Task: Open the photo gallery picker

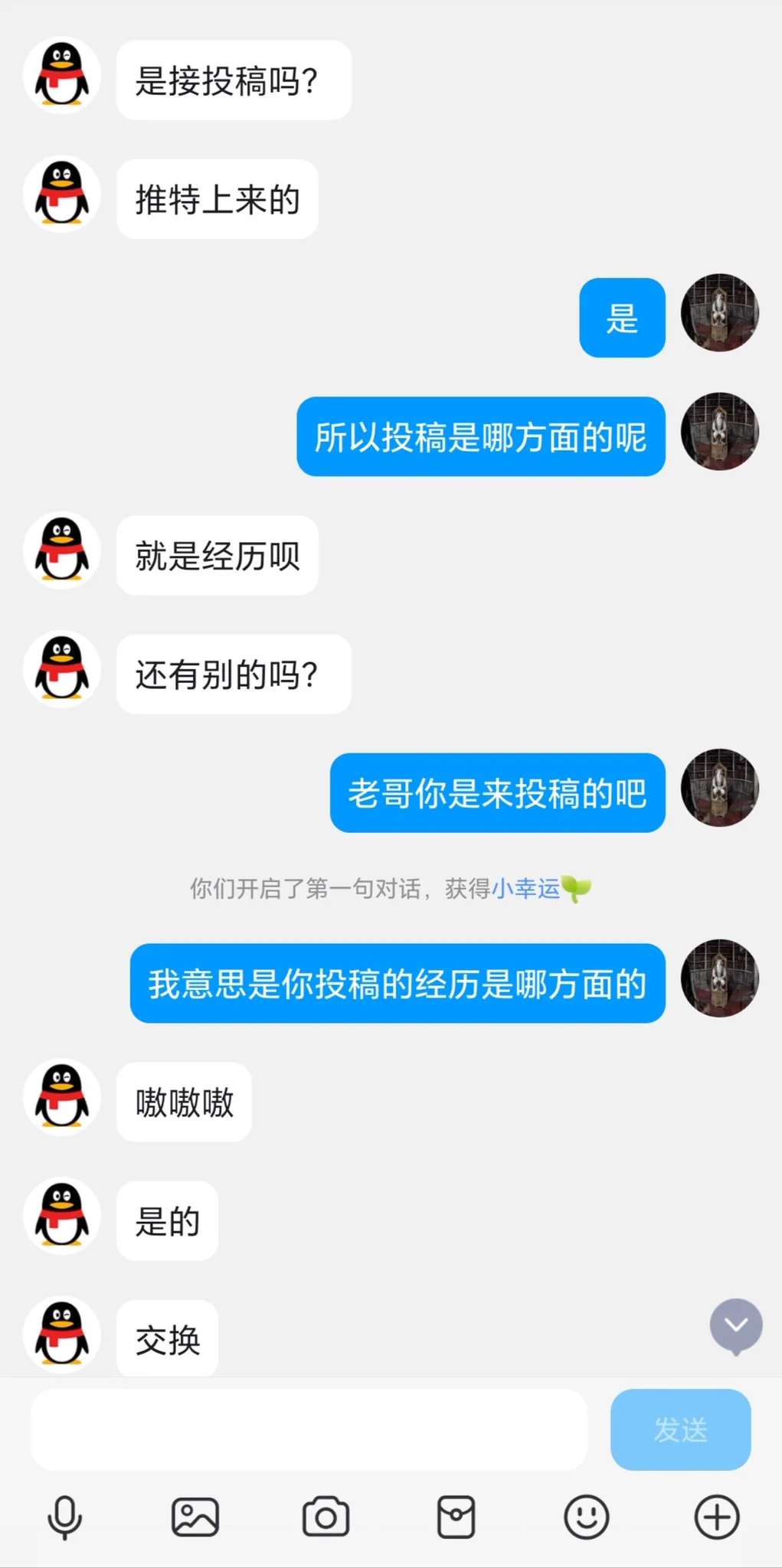Action: coord(195,1517)
